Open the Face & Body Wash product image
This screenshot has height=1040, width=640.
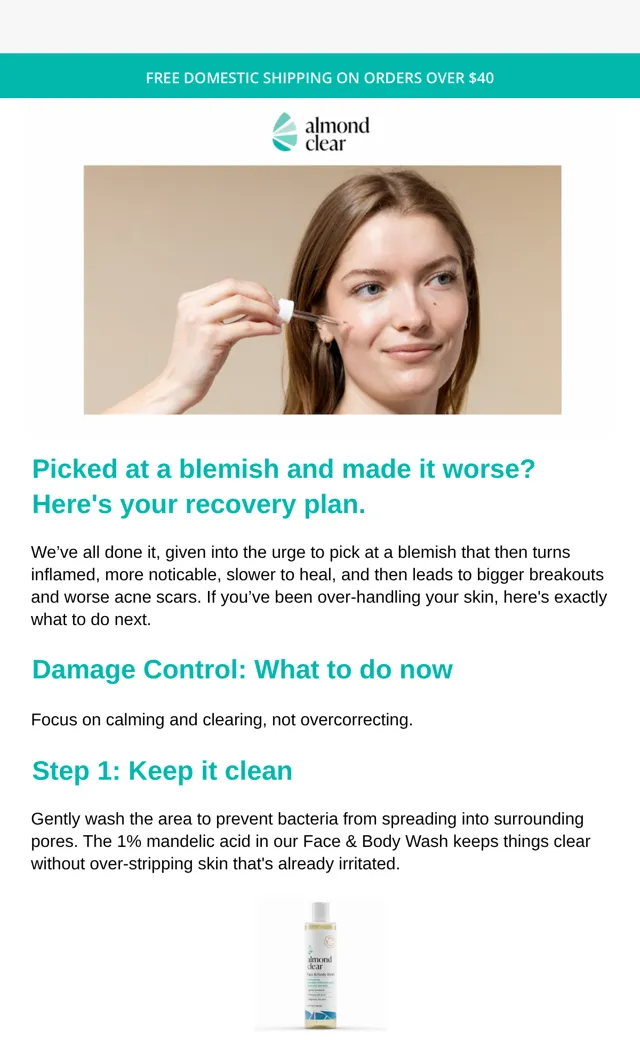tap(321, 964)
